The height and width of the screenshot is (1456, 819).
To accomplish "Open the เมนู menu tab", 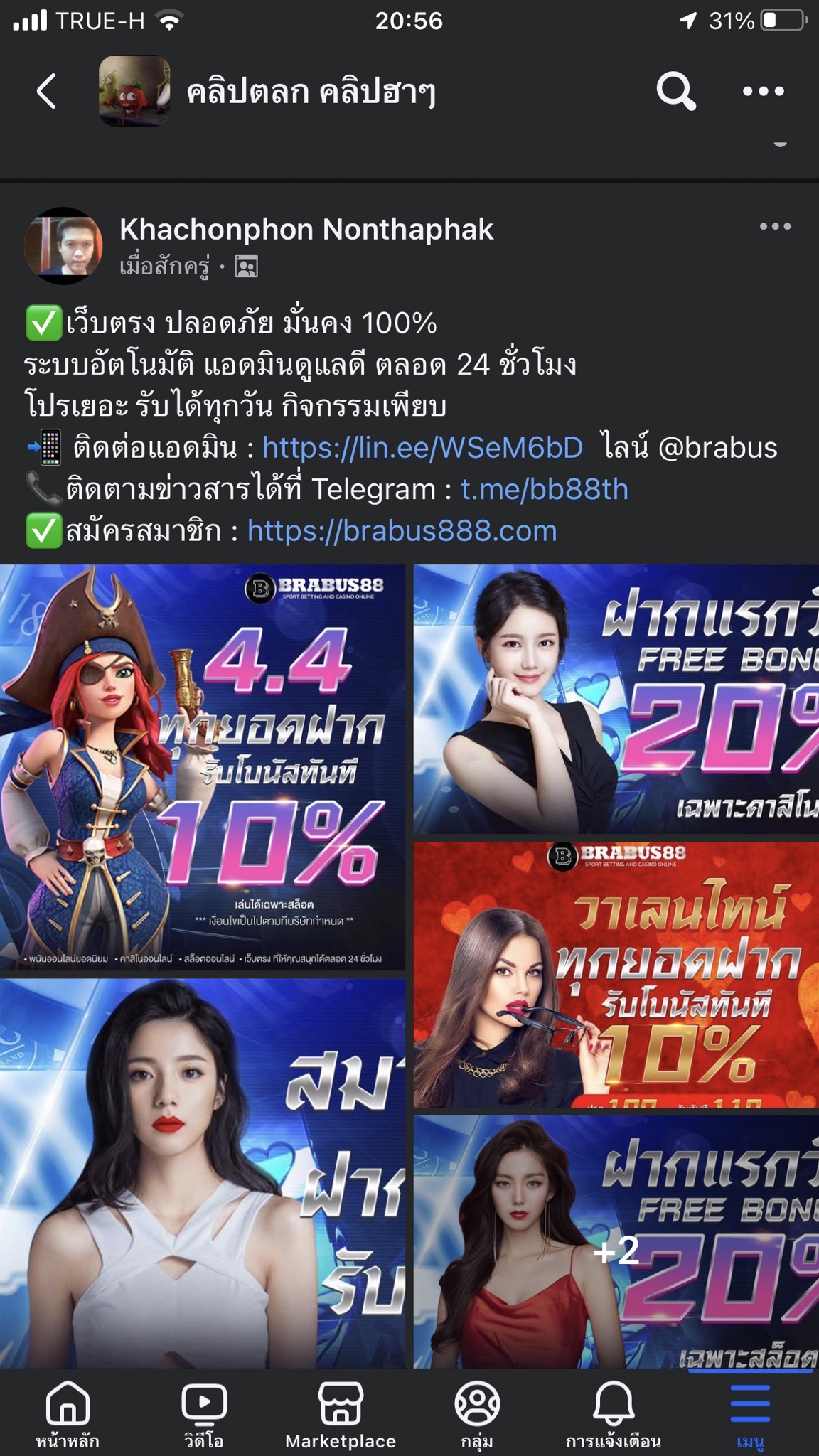I will (750, 1413).
